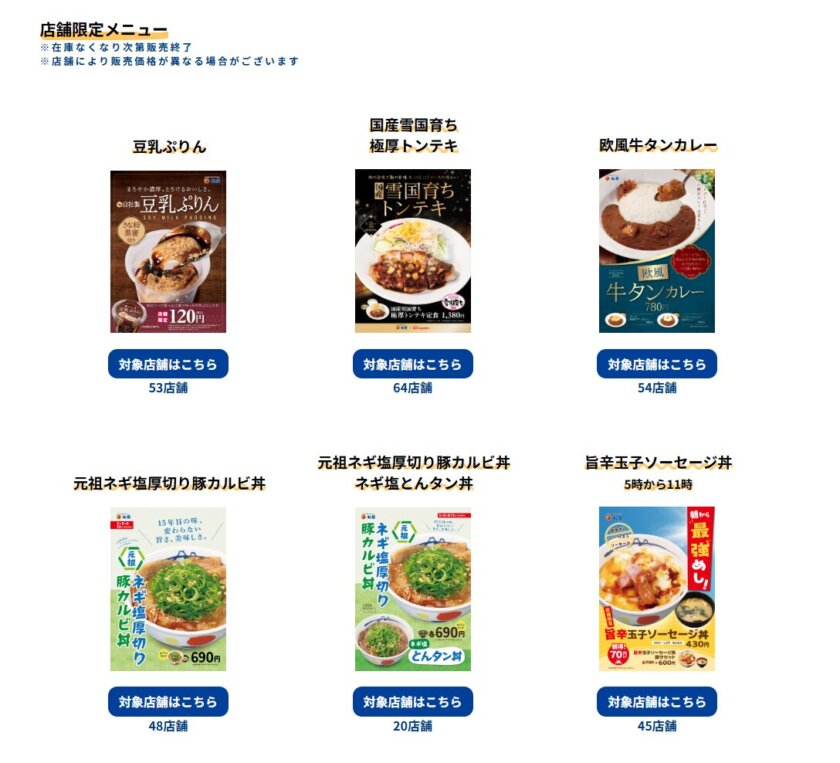Tap 対象店舗はこちら under 豆乳ぷりん
The width and height of the screenshot is (840, 763).
(168, 364)
